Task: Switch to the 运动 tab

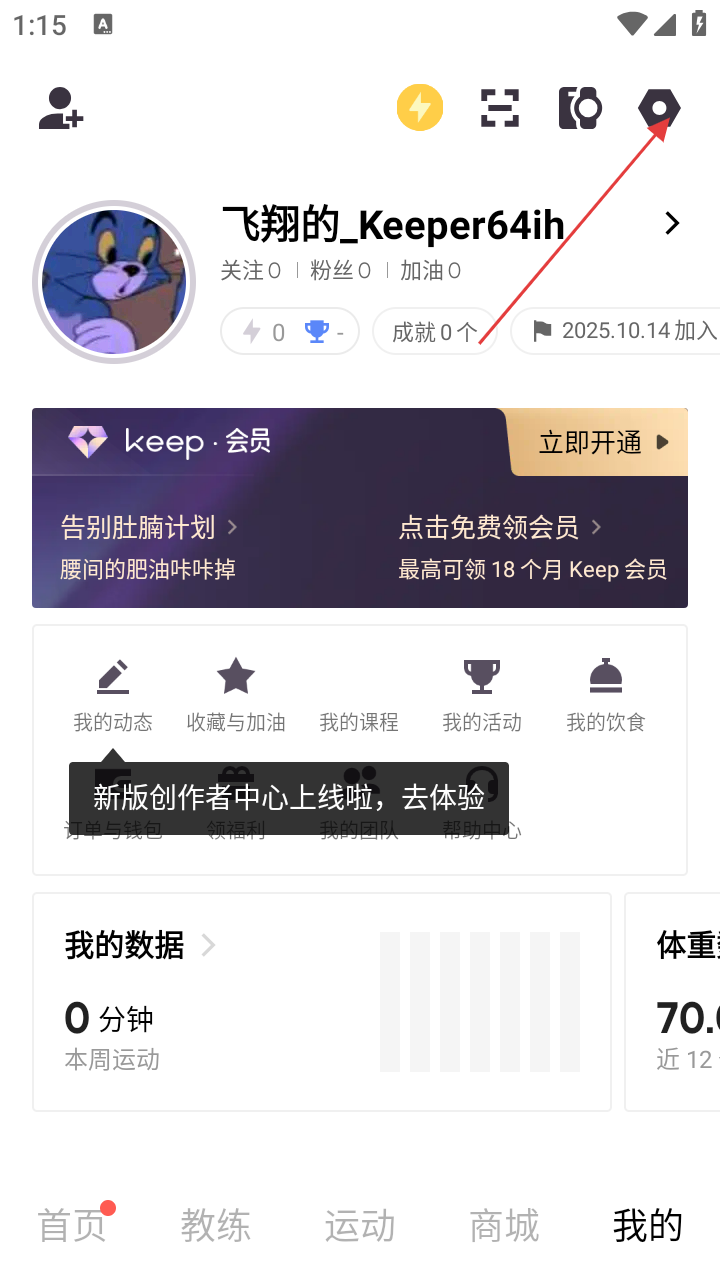Action: (360, 1225)
